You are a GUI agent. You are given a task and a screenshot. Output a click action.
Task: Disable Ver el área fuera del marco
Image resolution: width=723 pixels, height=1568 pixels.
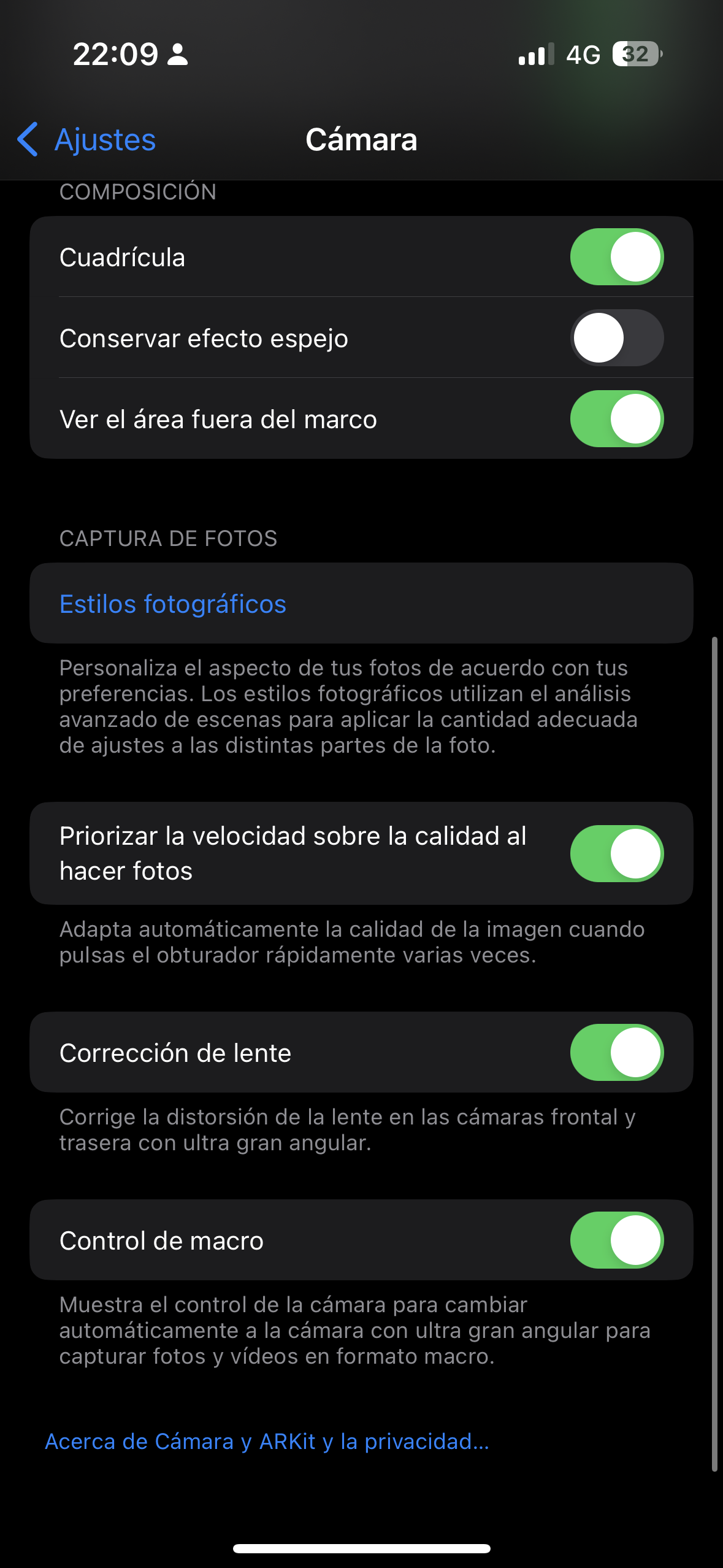point(616,419)
